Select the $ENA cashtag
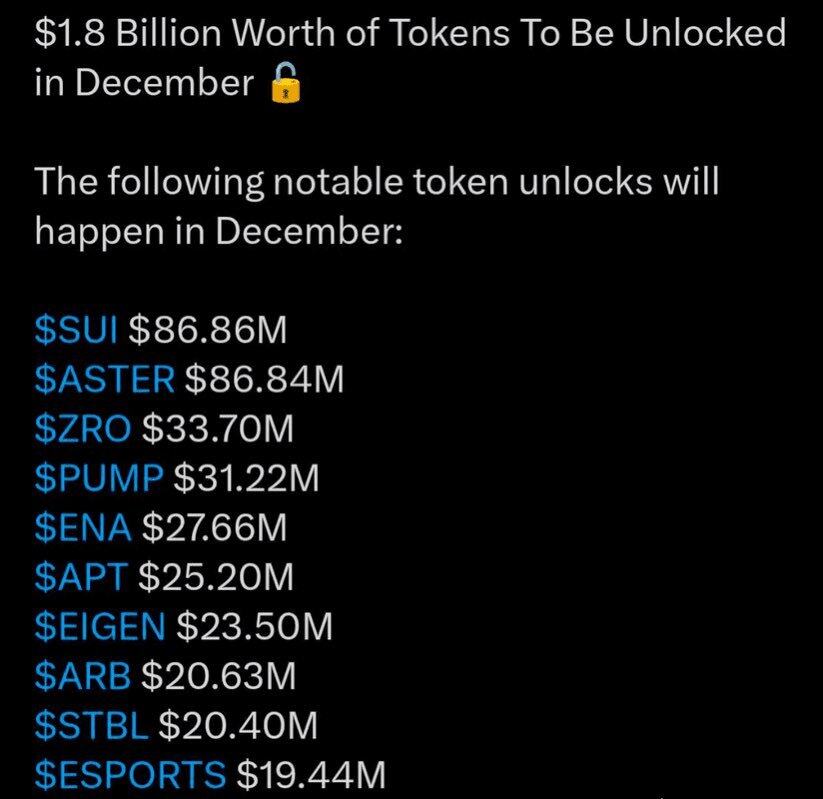The width and height of the screenshot is (823, 799). [83, 529]
